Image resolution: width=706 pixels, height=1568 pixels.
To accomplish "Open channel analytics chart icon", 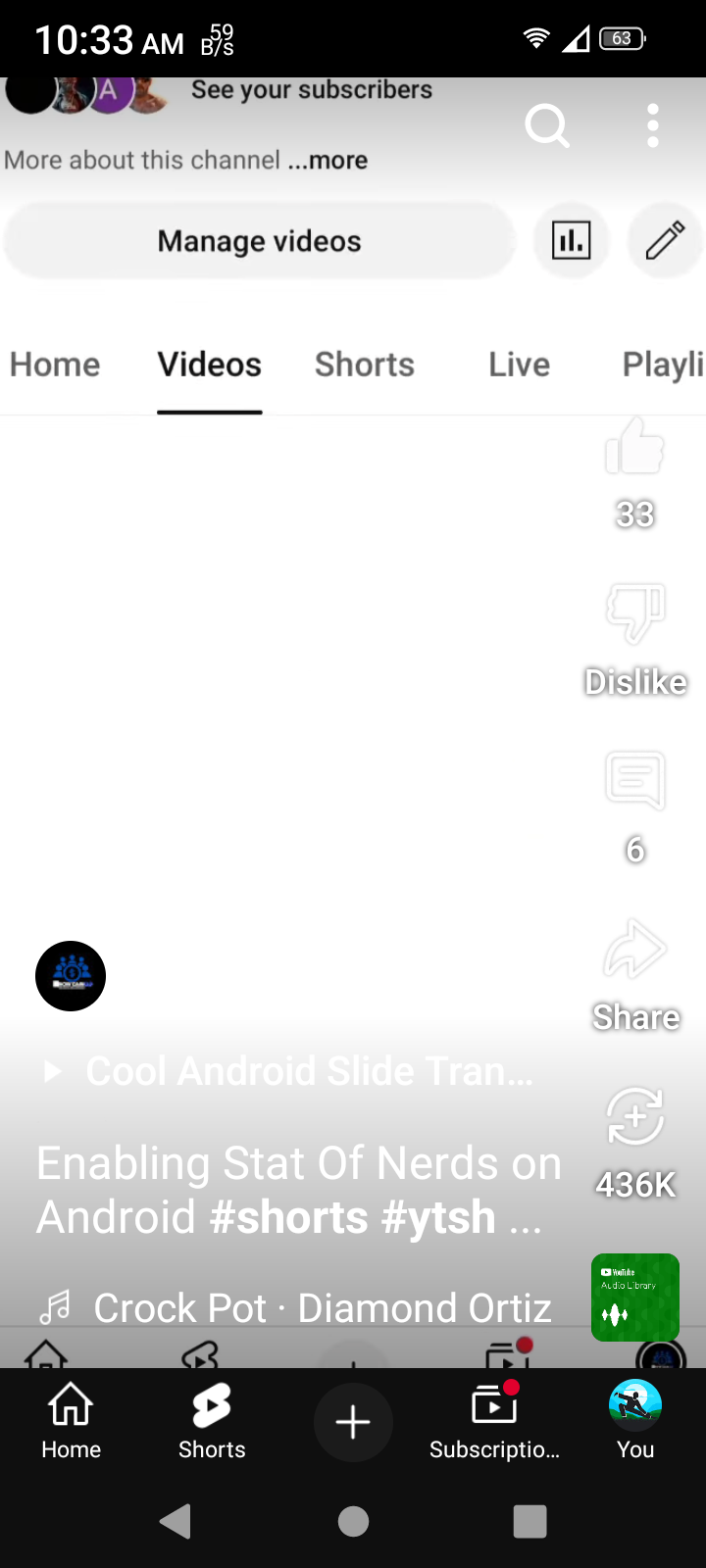I will pos(571,240).
